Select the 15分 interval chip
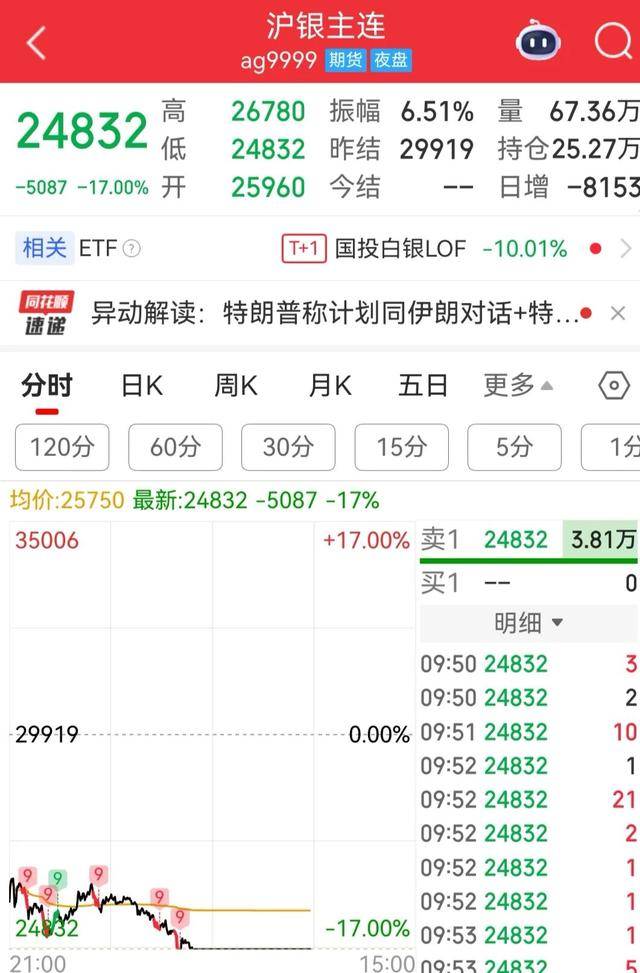This screenshot has width=640, height=973. point(401,447)
